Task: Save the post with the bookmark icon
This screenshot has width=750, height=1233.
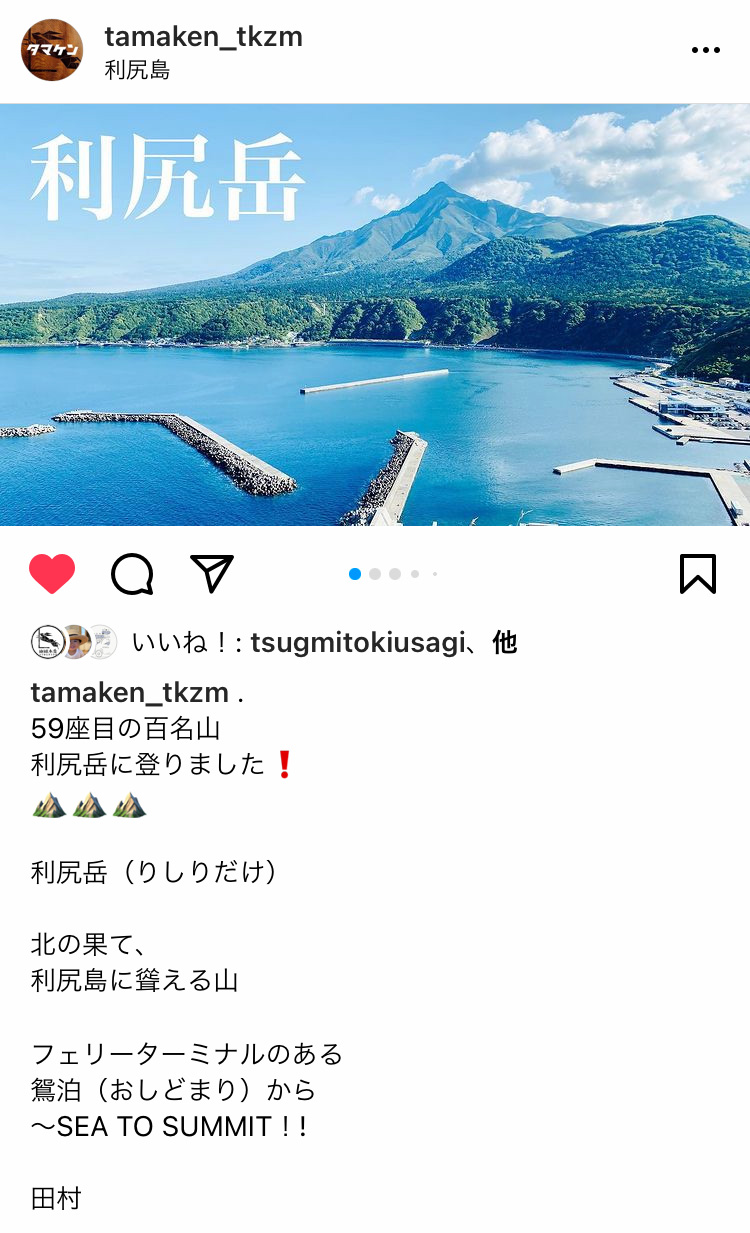Action: [x=697, y=574]
